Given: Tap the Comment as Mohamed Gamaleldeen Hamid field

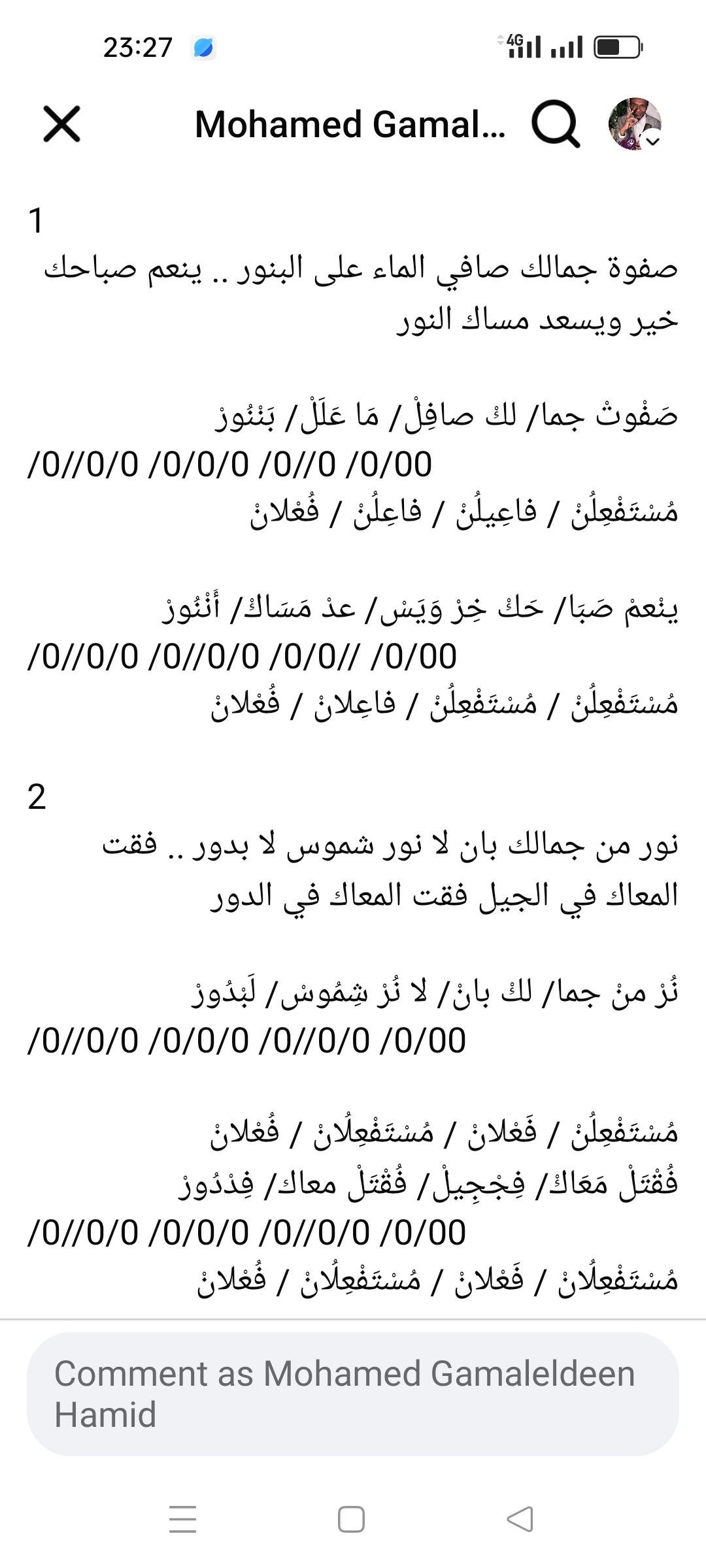Looking at the screenshot, I should (x=353, y=1394).
